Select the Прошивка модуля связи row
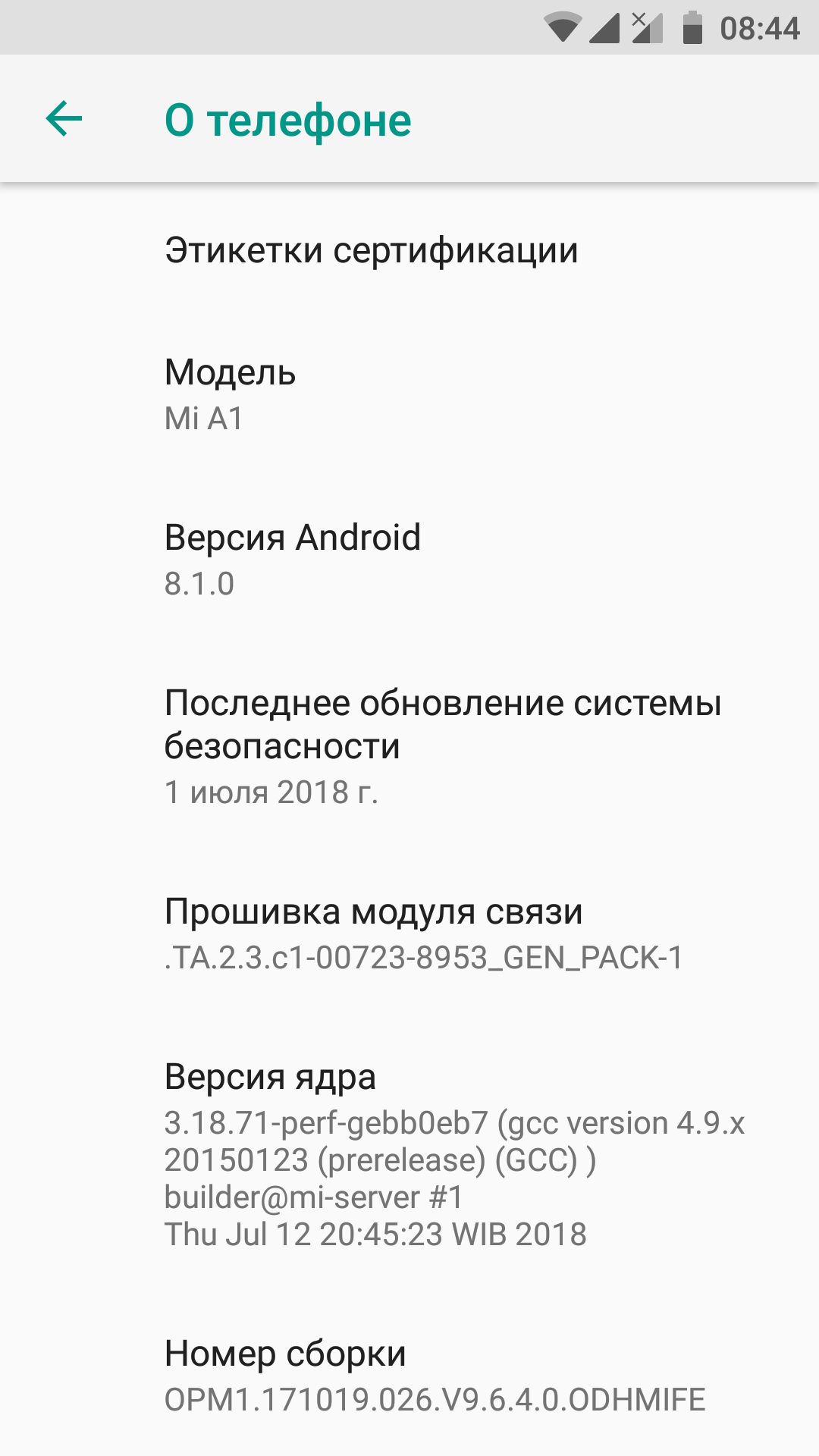 coord(409,934)
